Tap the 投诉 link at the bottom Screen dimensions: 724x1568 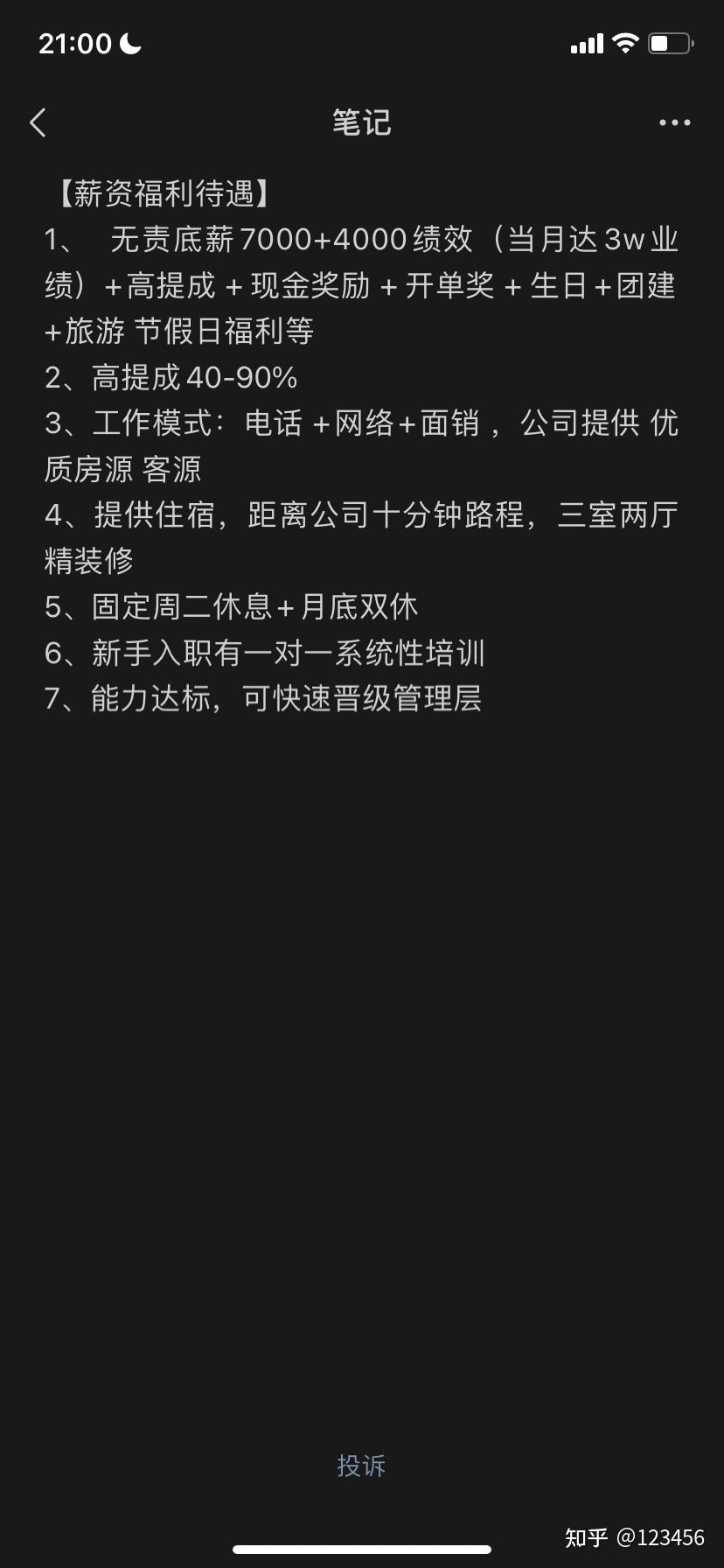[361, 1466]
